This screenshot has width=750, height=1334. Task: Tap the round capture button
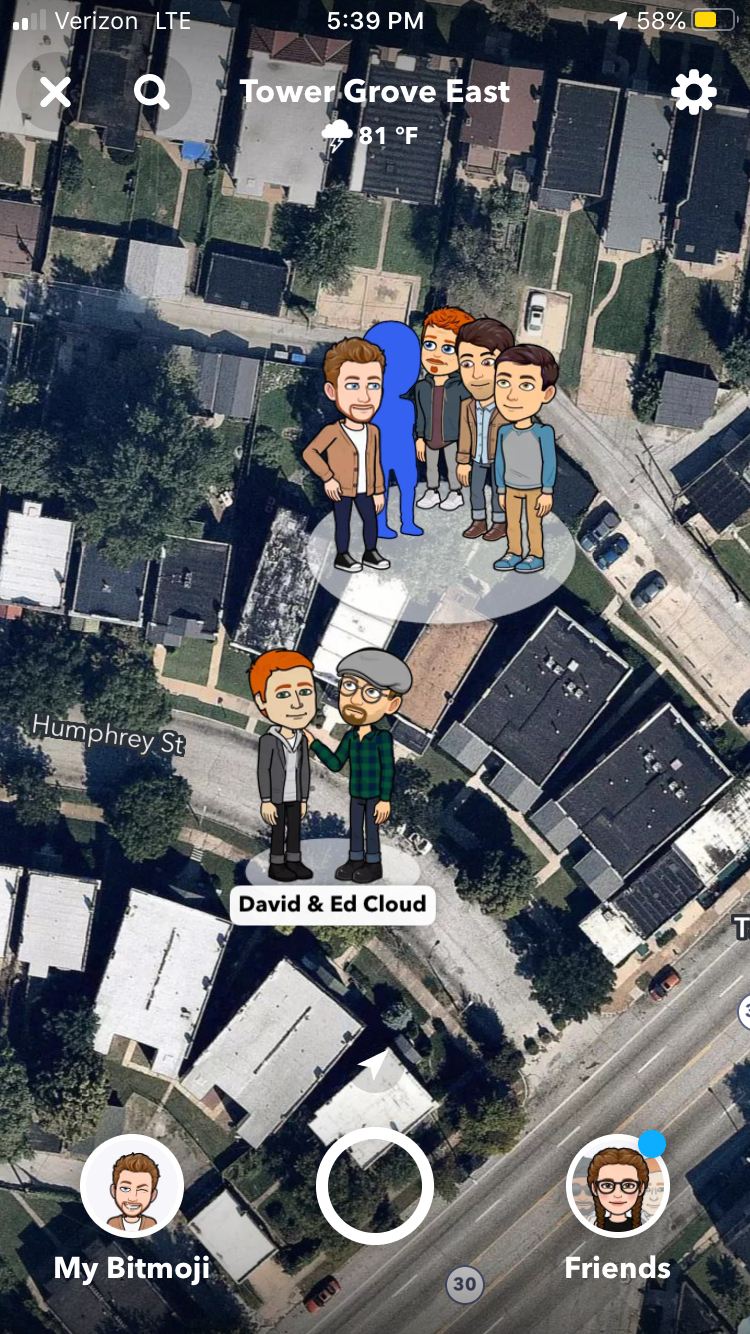(375, 1186)
